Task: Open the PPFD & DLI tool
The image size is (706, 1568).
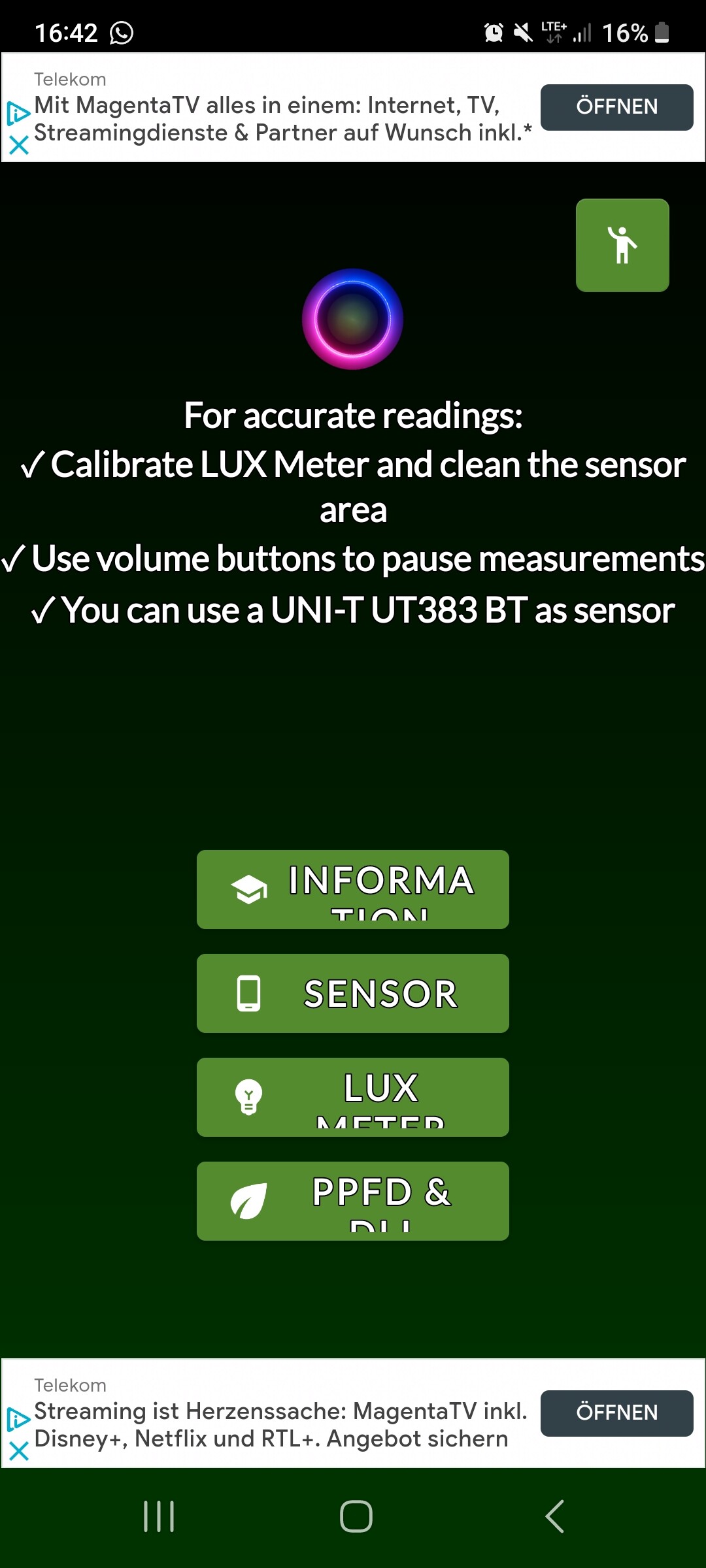Action: point(352,1201)
